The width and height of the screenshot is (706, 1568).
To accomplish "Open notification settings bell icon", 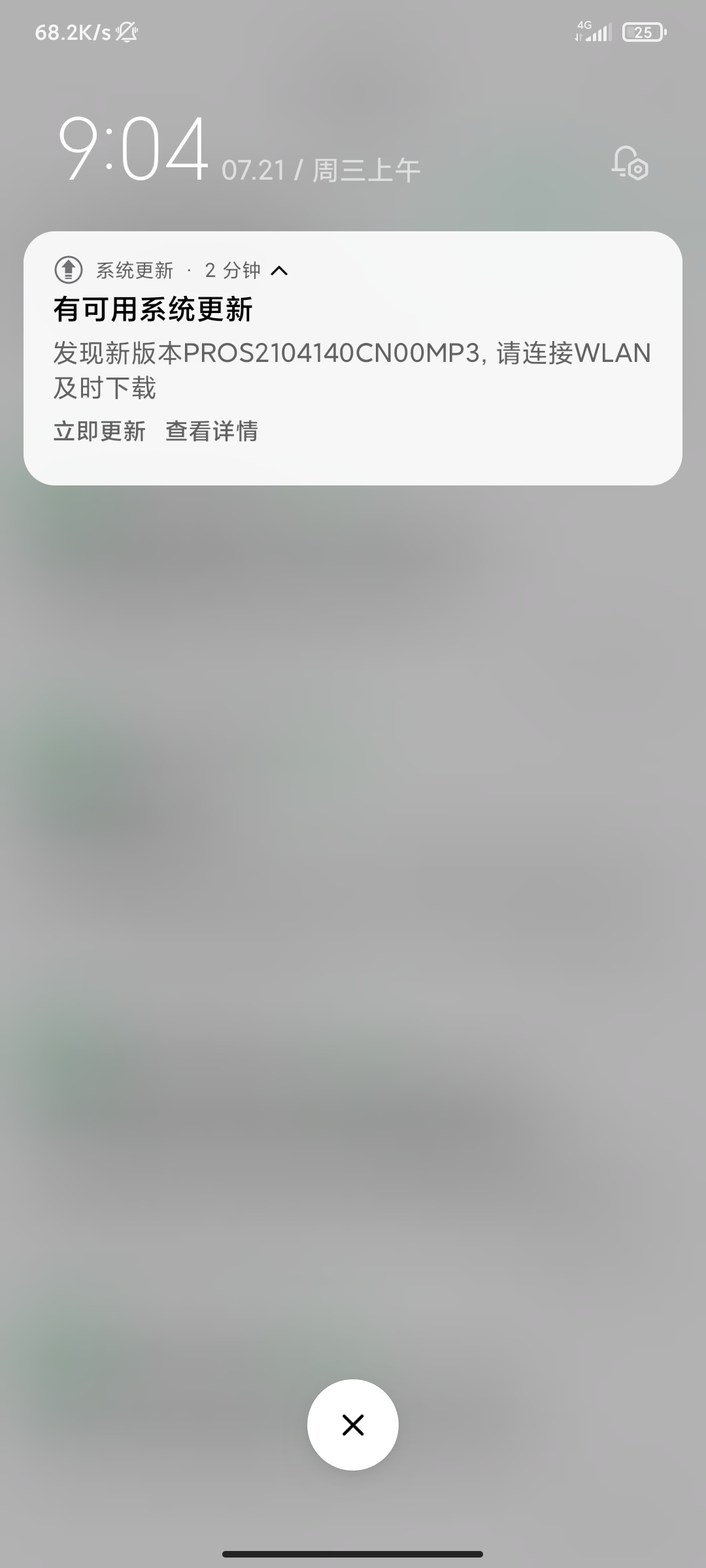I will (x=629, y=163).
